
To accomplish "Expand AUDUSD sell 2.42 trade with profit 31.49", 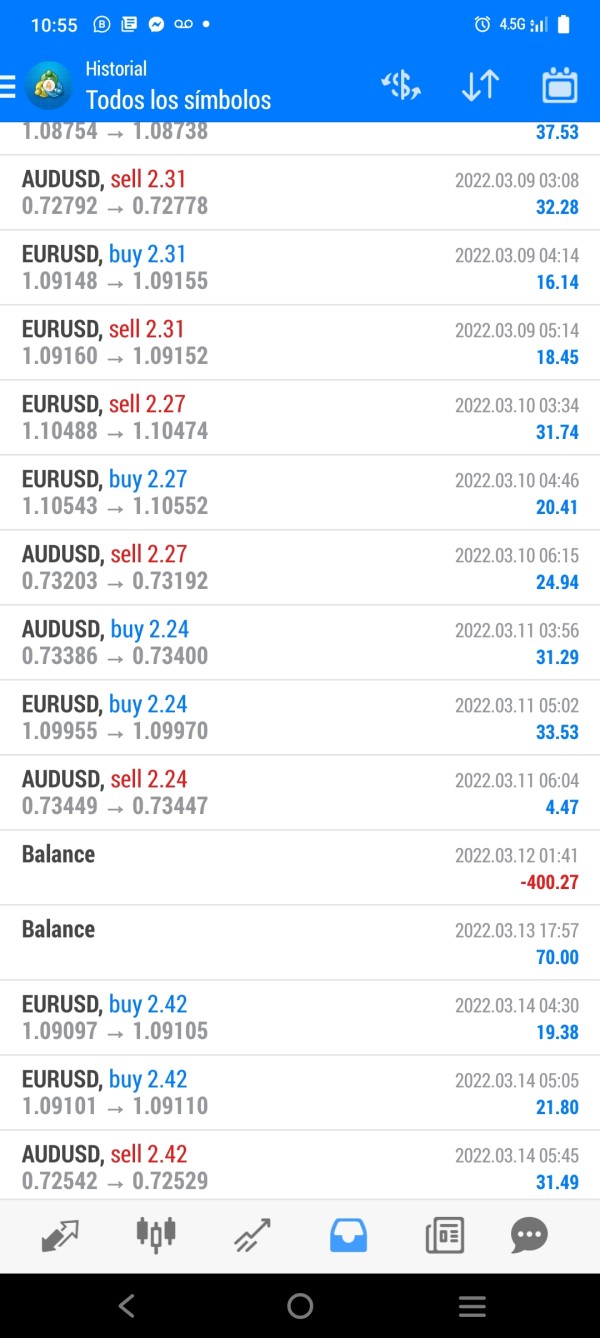I will click(x=300, y=1168).
